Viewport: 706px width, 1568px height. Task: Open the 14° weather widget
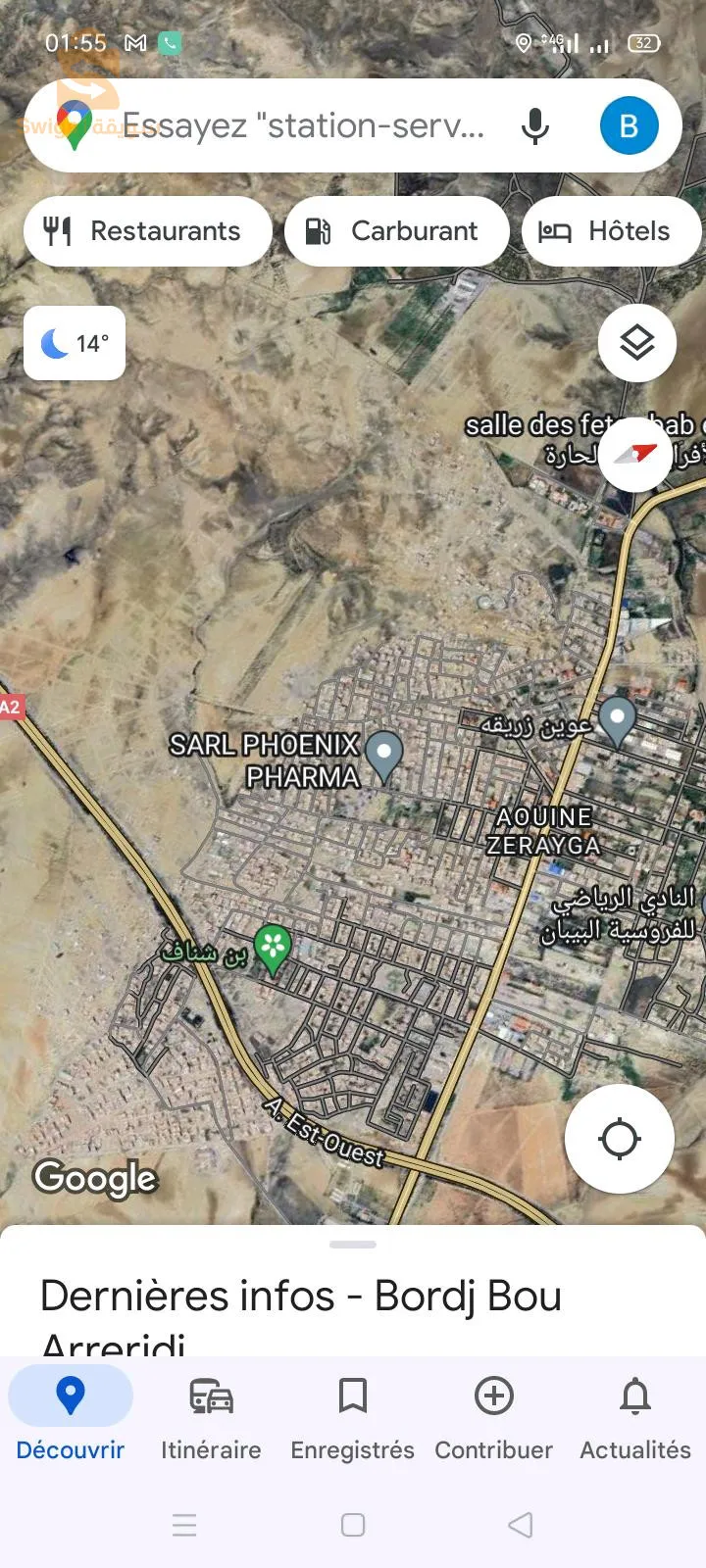click(x=75, y=343)
